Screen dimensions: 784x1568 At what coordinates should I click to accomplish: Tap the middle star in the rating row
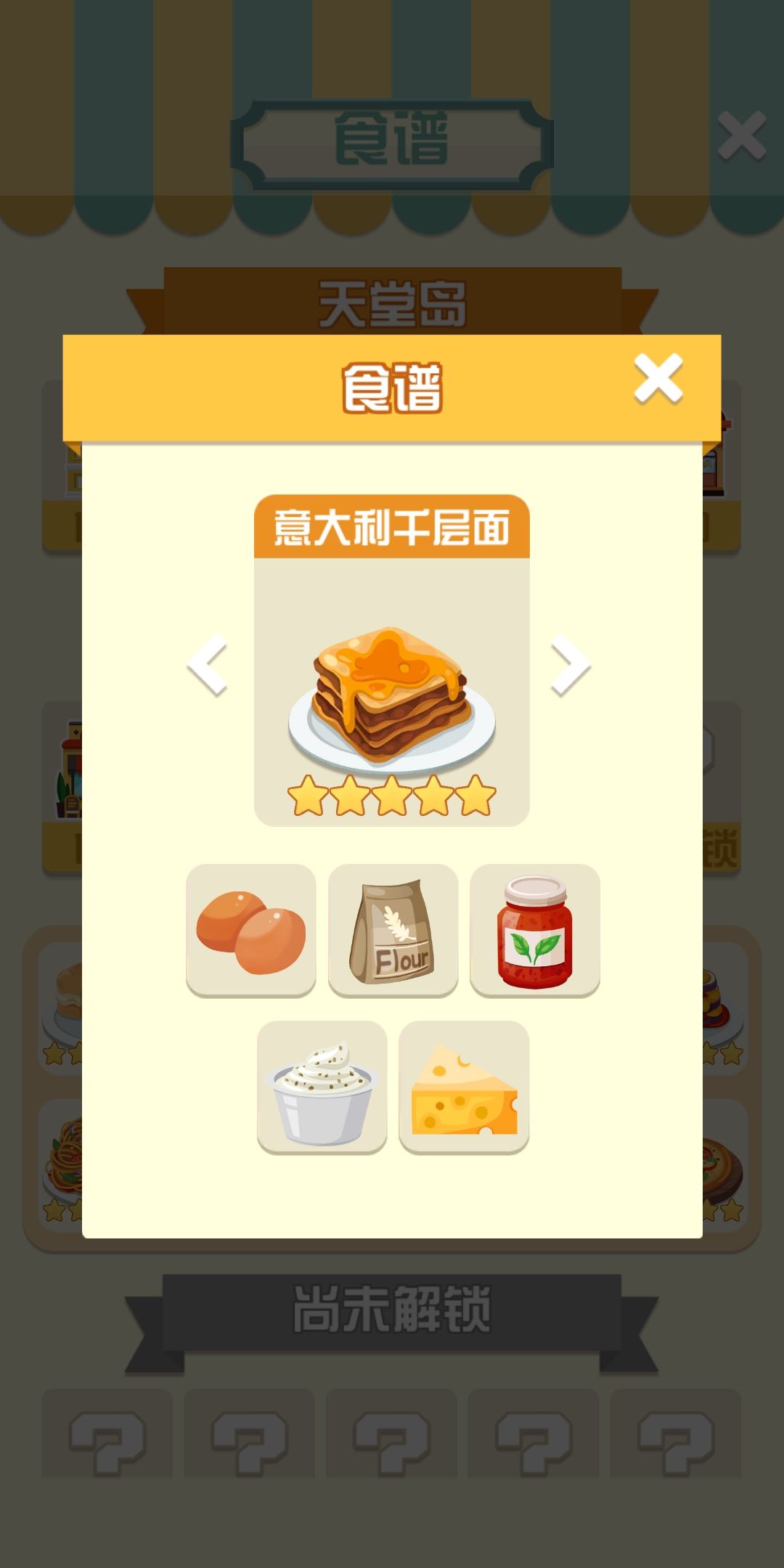(392, 795)
